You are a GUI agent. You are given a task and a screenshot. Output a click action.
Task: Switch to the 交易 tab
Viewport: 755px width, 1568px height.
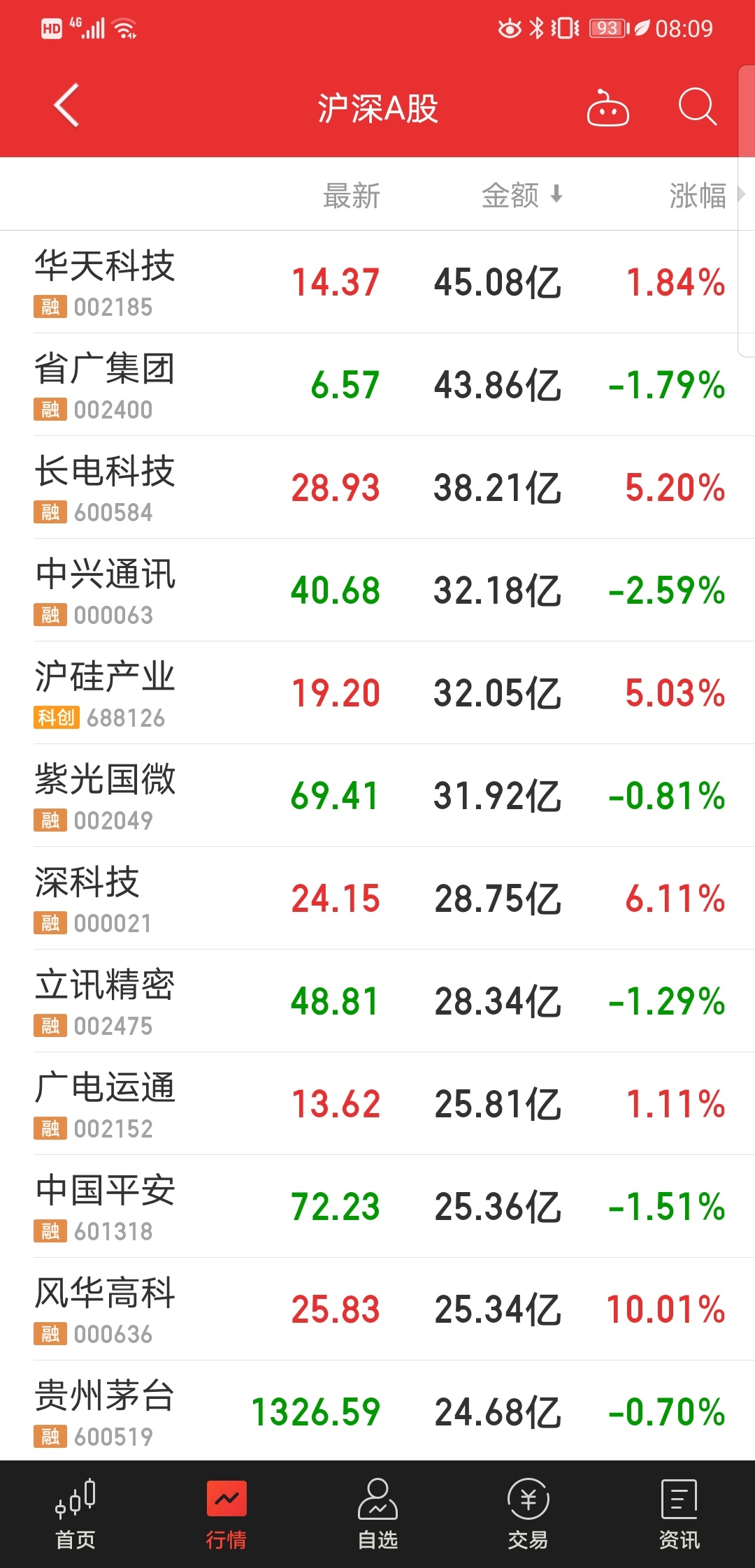point(528,1514)
